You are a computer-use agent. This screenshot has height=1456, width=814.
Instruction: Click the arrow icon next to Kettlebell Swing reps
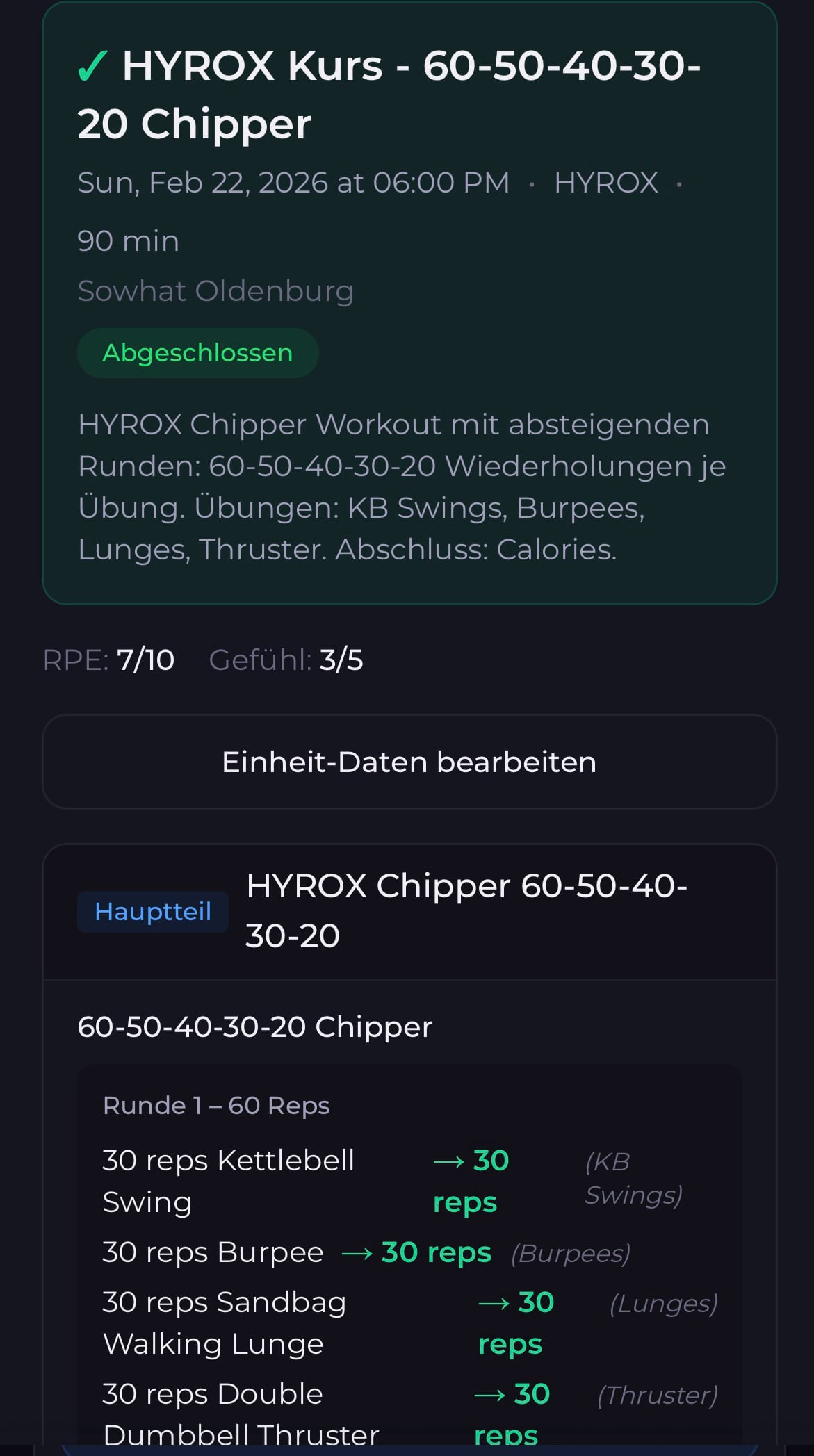coord(450,1160)
